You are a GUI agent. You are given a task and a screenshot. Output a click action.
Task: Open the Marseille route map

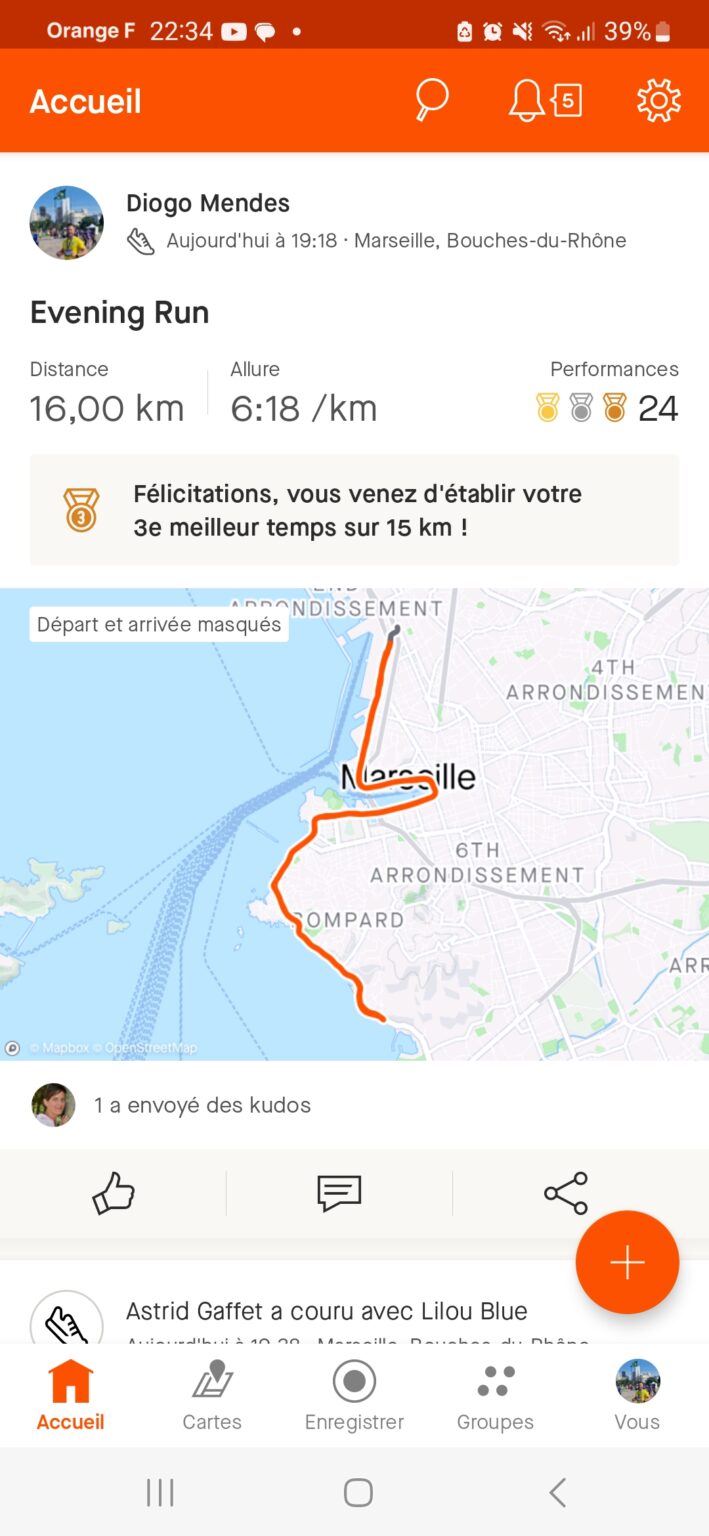[354, 824]
